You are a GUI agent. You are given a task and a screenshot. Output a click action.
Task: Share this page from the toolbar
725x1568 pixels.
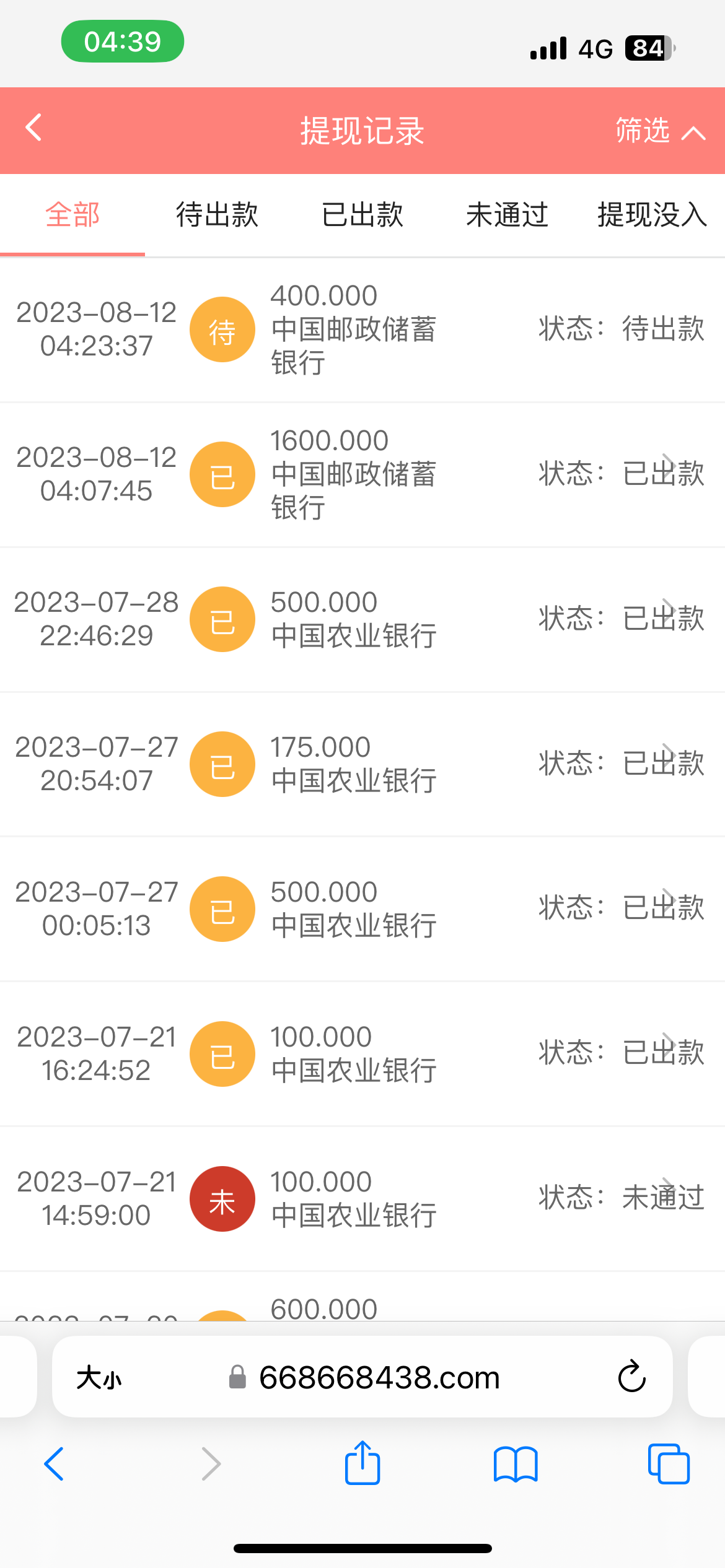(x=362, y=1464)
